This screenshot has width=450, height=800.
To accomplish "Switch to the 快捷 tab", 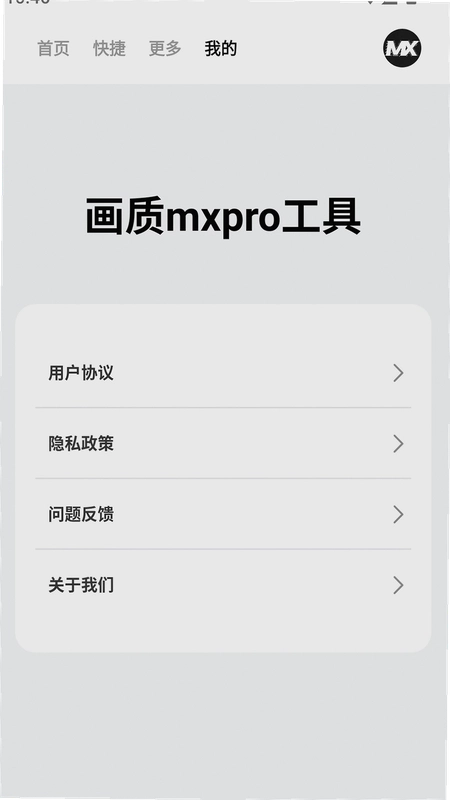I will 109,48.
